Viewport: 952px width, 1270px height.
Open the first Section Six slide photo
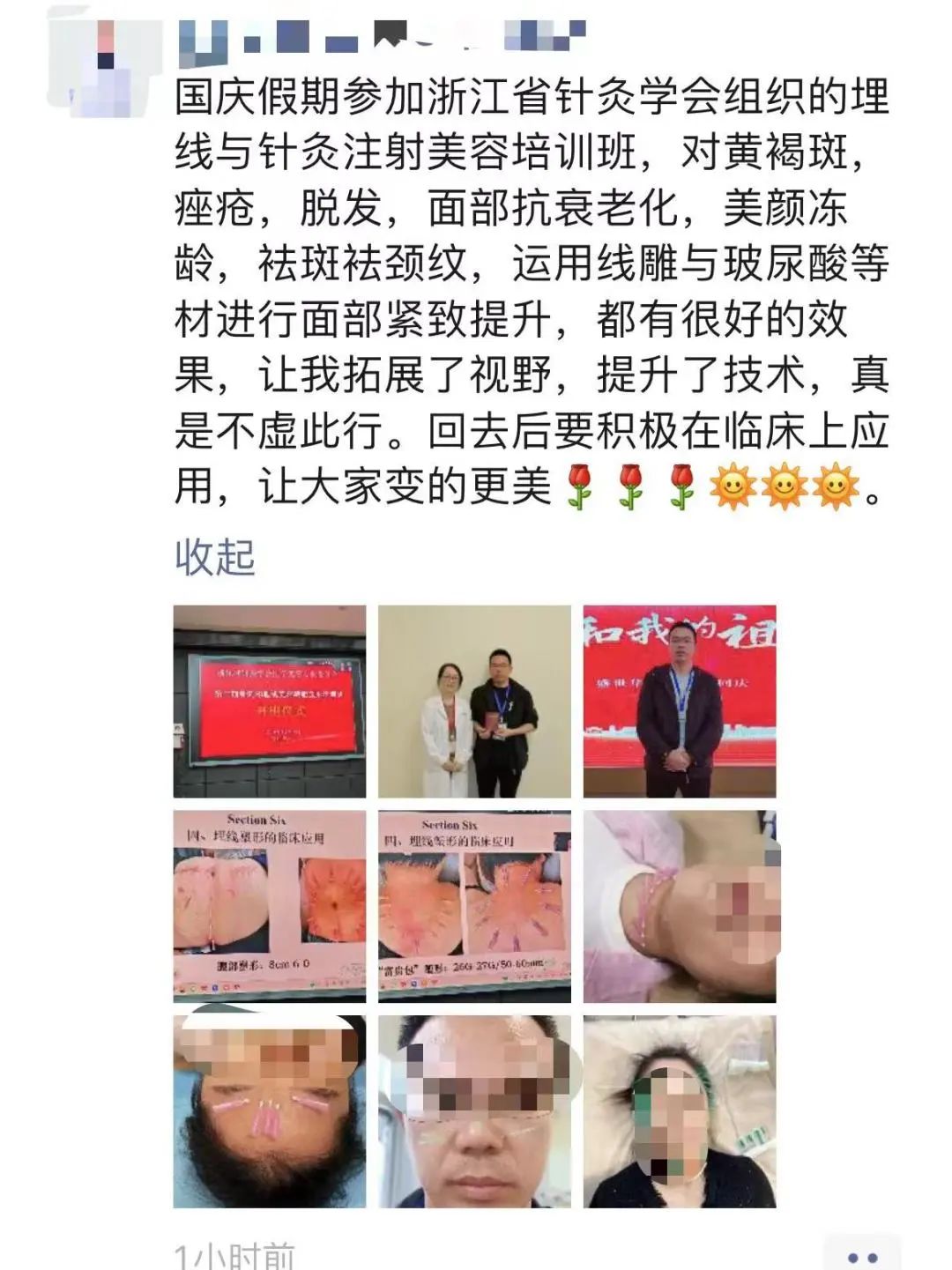click(x=269, y=906)
